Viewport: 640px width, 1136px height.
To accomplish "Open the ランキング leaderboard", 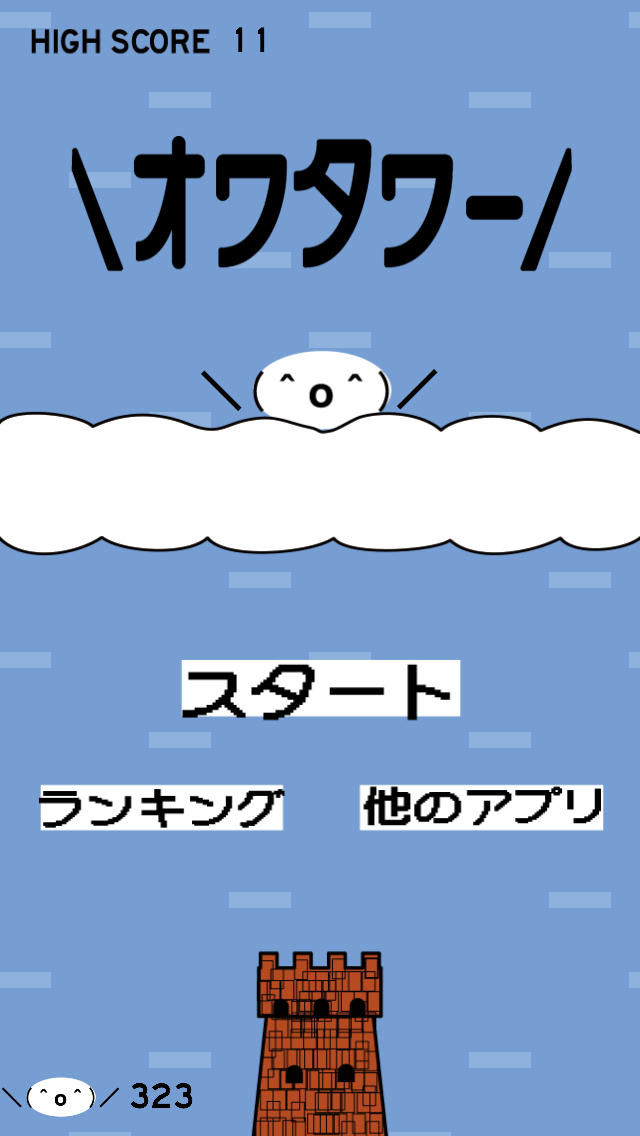I will point(161,808).
